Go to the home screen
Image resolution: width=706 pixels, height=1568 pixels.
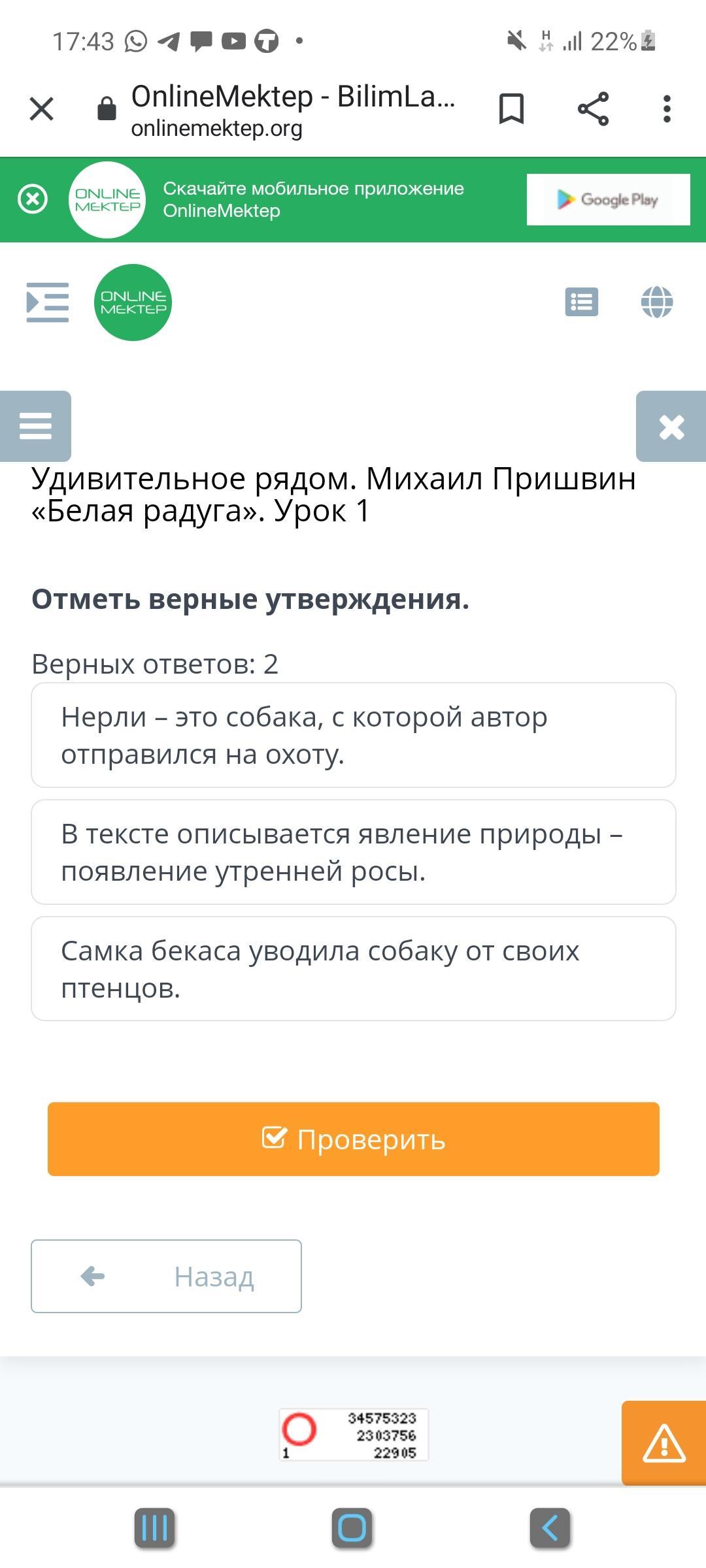click(352, 1528)
